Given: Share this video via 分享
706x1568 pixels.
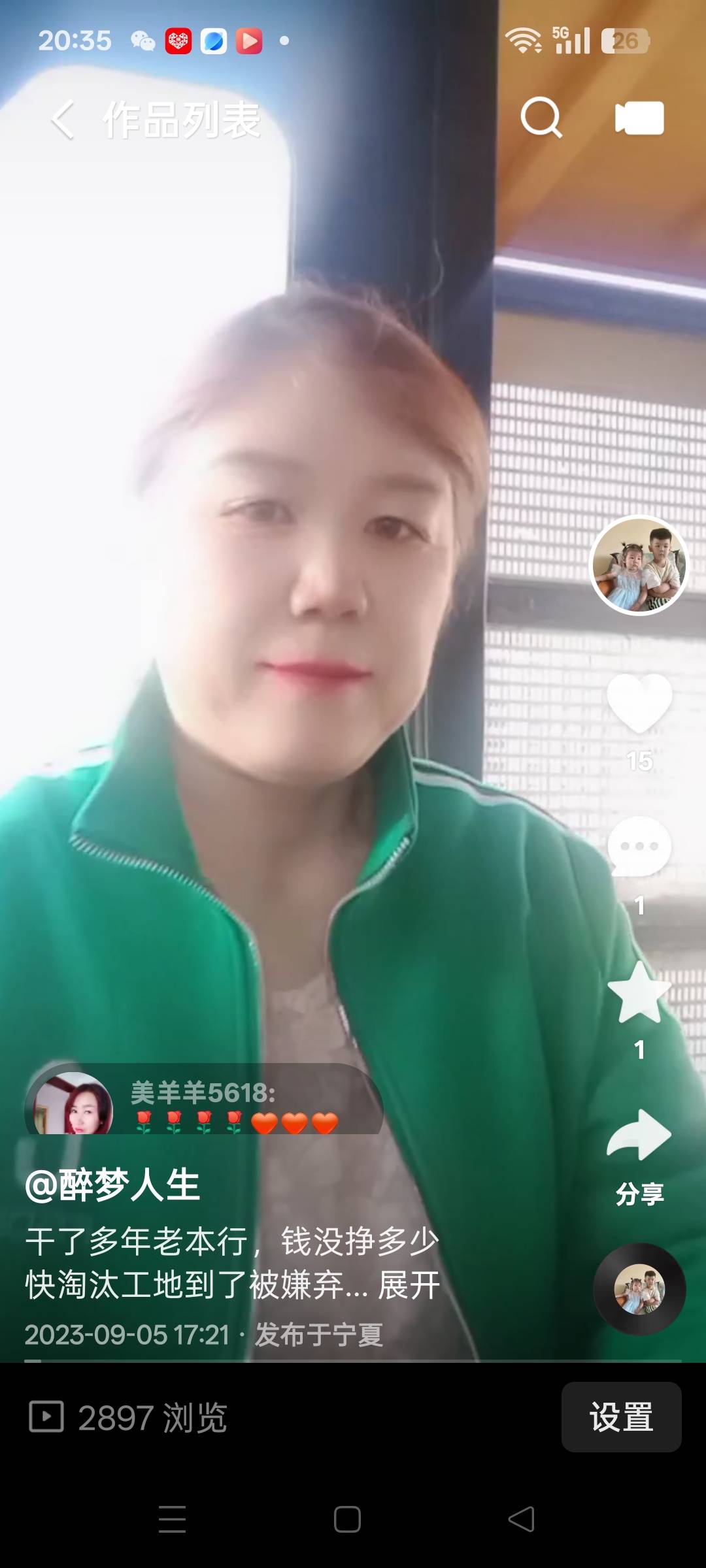Looking at the screenshot, I should [x=639, y=1137].
